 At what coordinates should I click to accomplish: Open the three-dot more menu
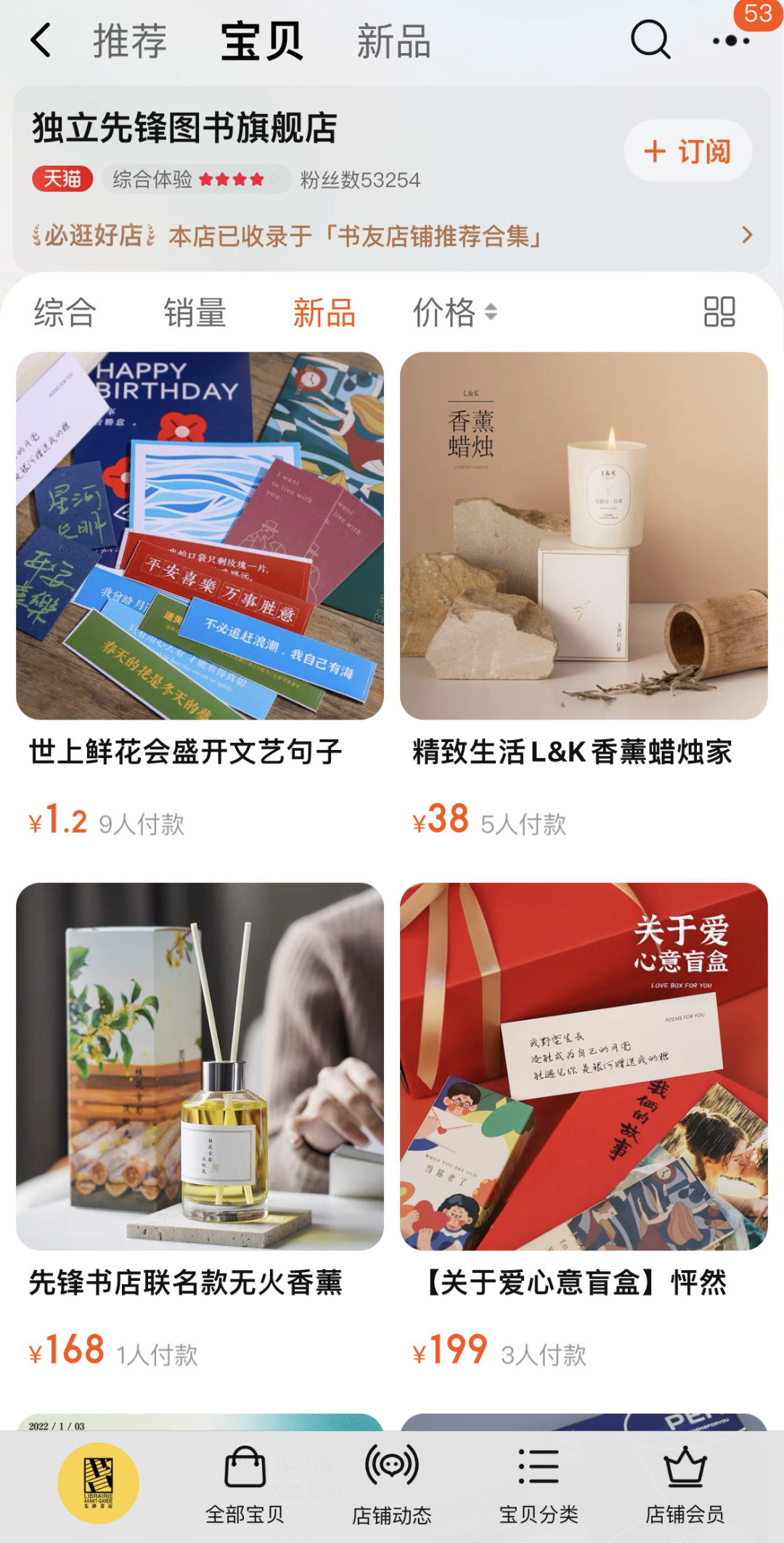(731, 41)
